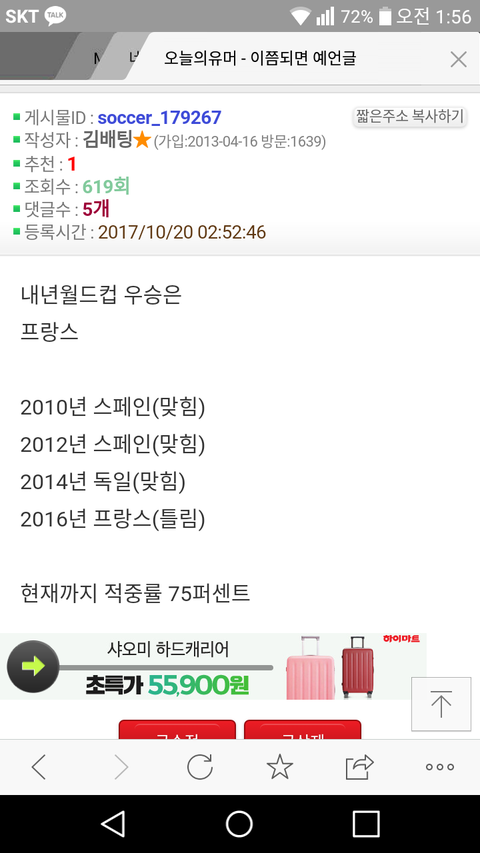Open the 샤오미 하드캐리어 ad banner
This screenshot has width=480, height=853.
(213, 666)
